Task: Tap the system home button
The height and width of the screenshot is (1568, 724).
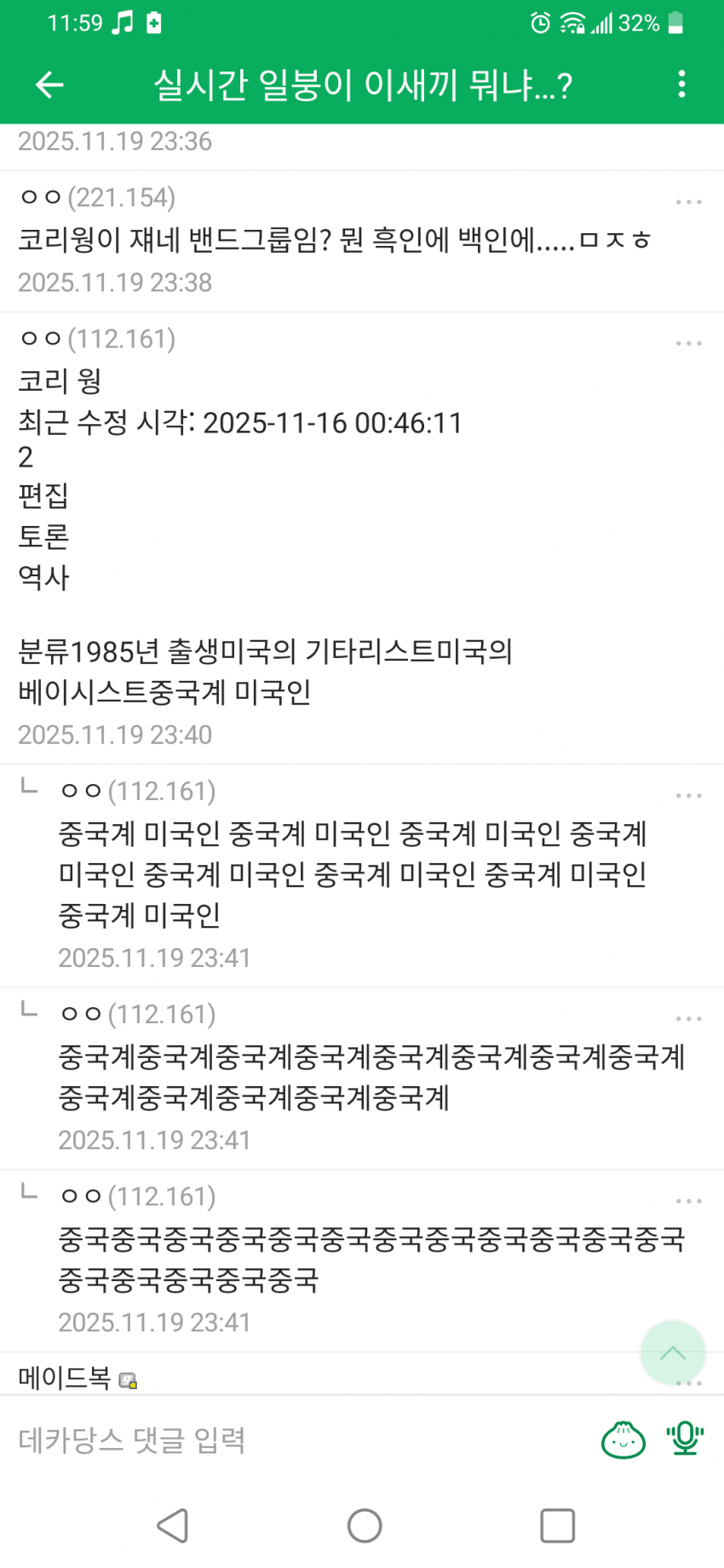Action: click(x=365, y=1525)
